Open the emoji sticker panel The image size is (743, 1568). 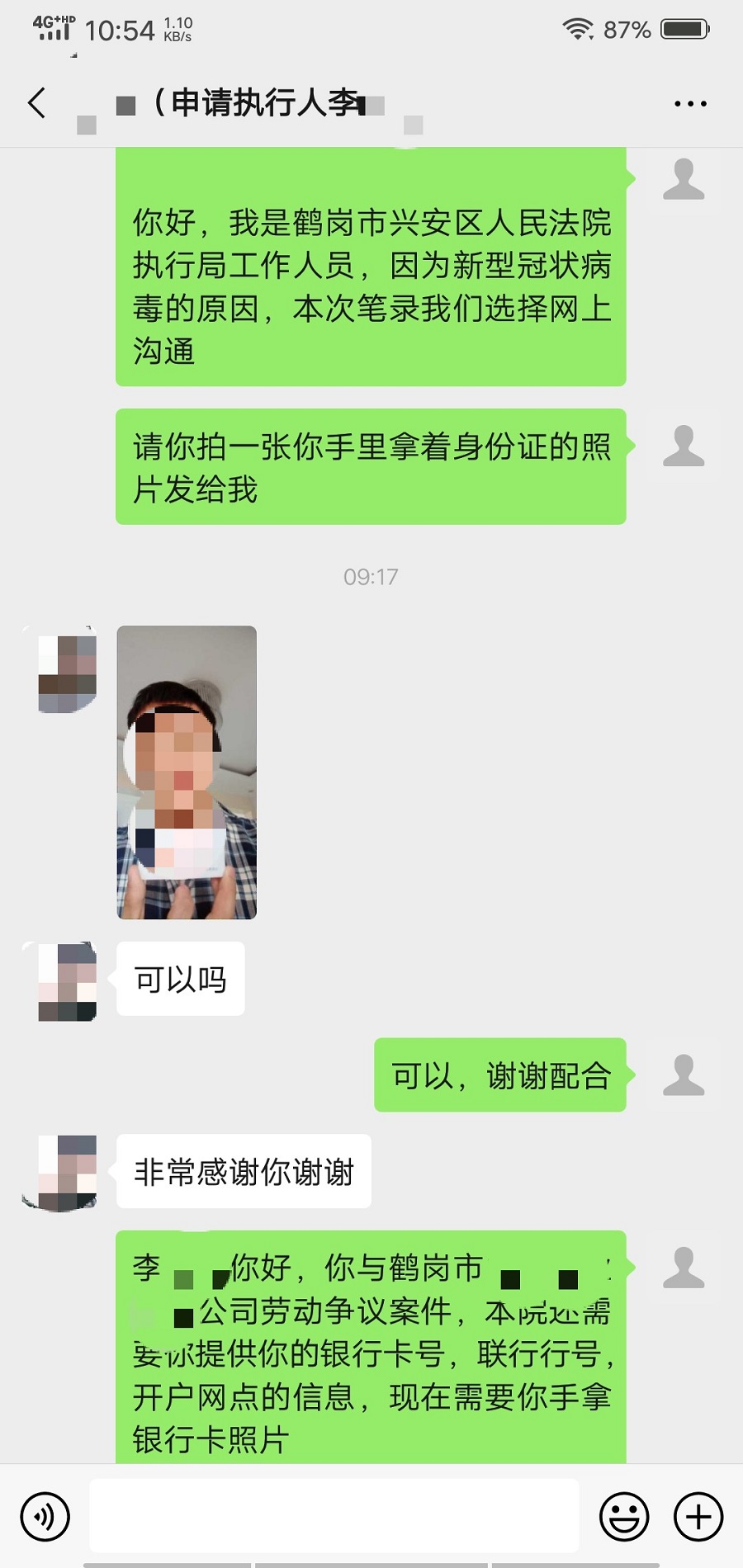click(624, 1517)
